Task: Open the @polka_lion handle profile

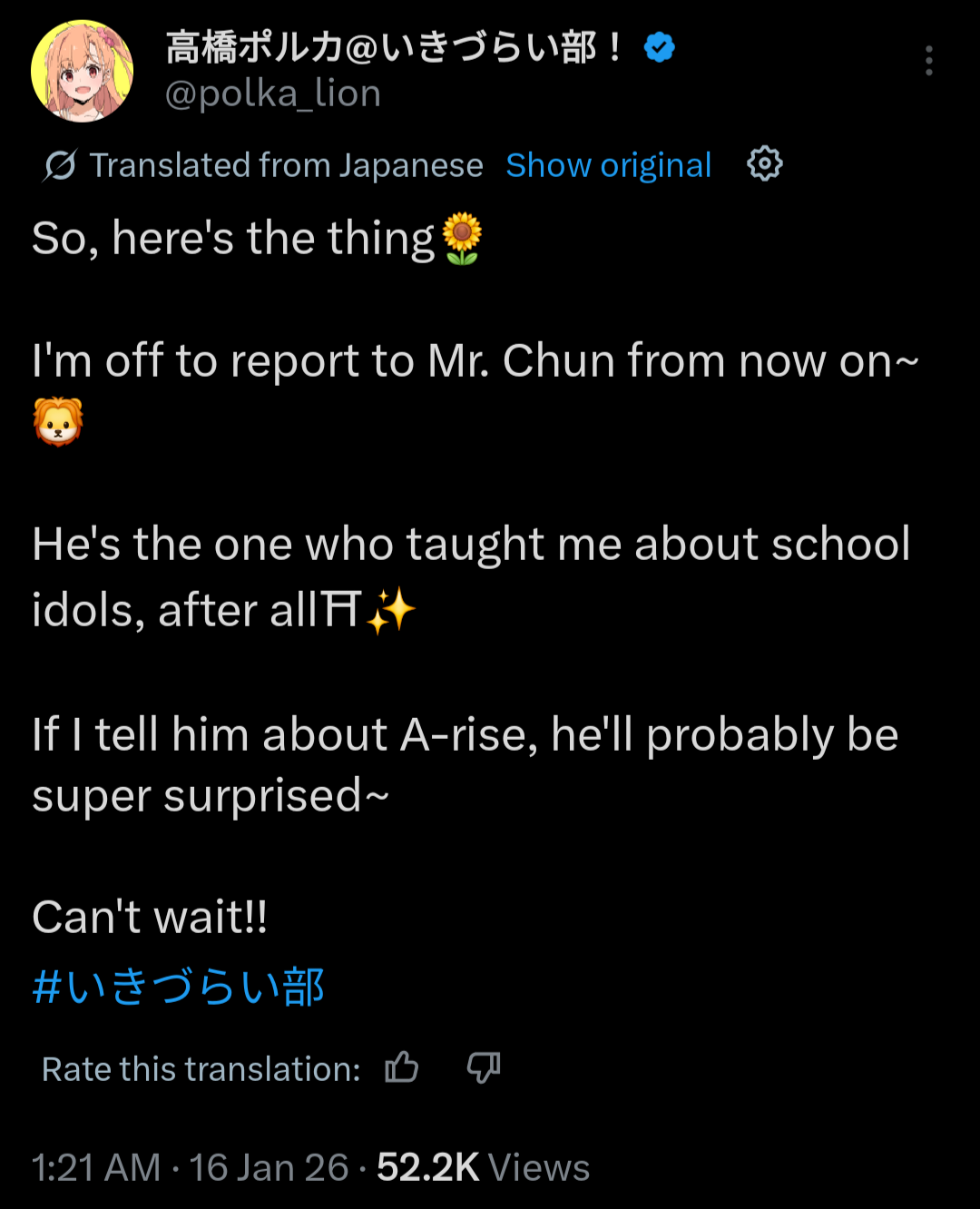Action: click(x=272, y=94)
